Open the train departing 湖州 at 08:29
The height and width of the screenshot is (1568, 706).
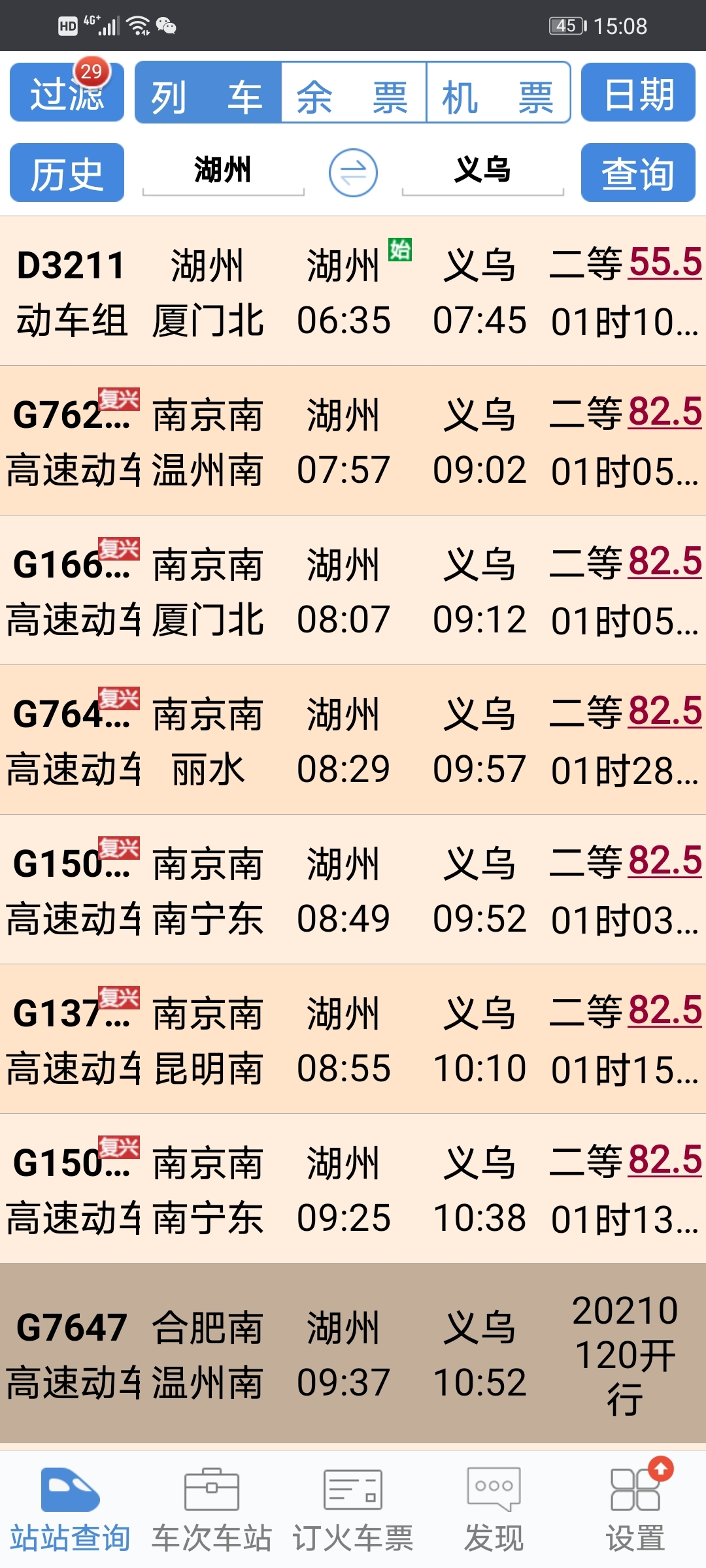353,740
